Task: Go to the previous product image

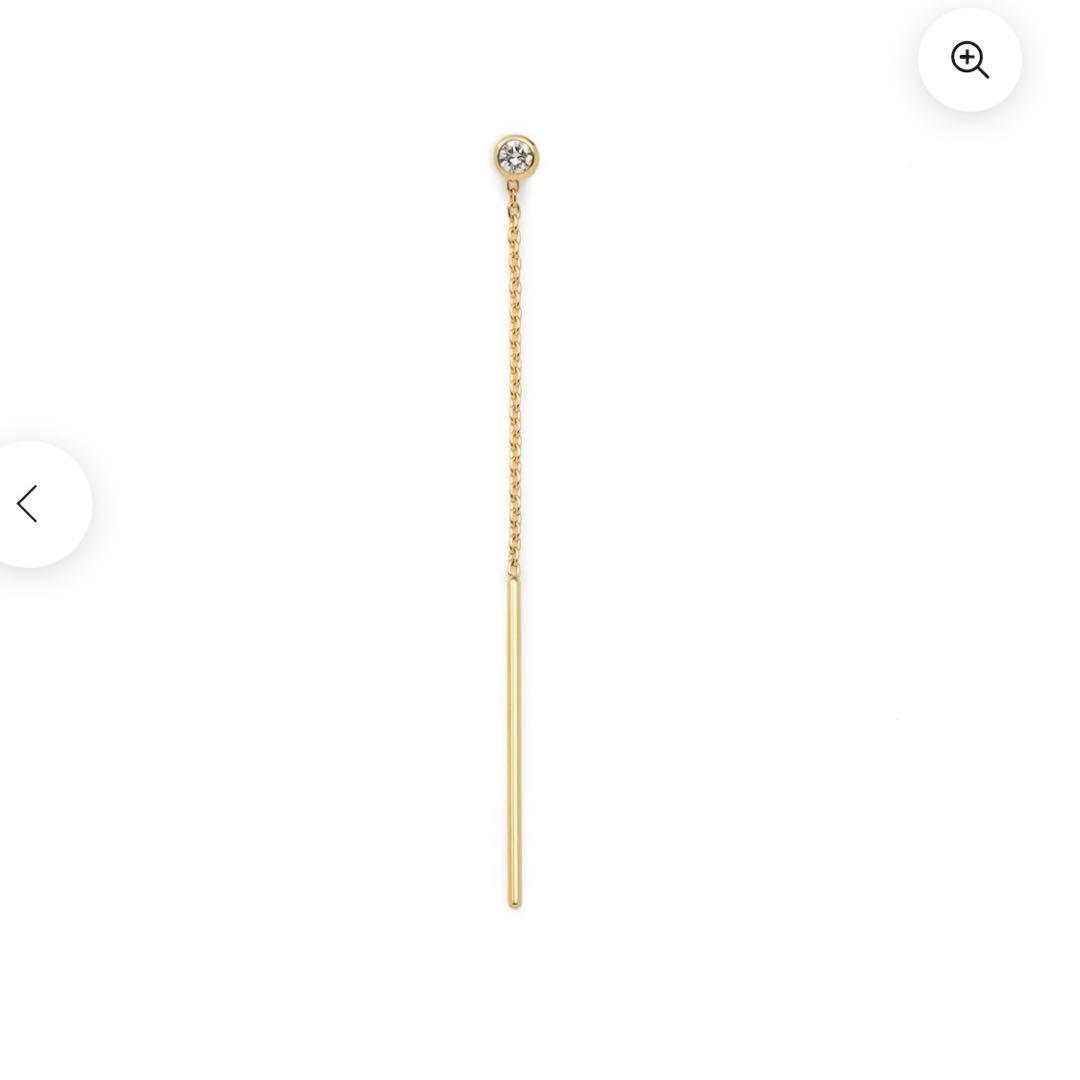Action: tap(29, 504)
